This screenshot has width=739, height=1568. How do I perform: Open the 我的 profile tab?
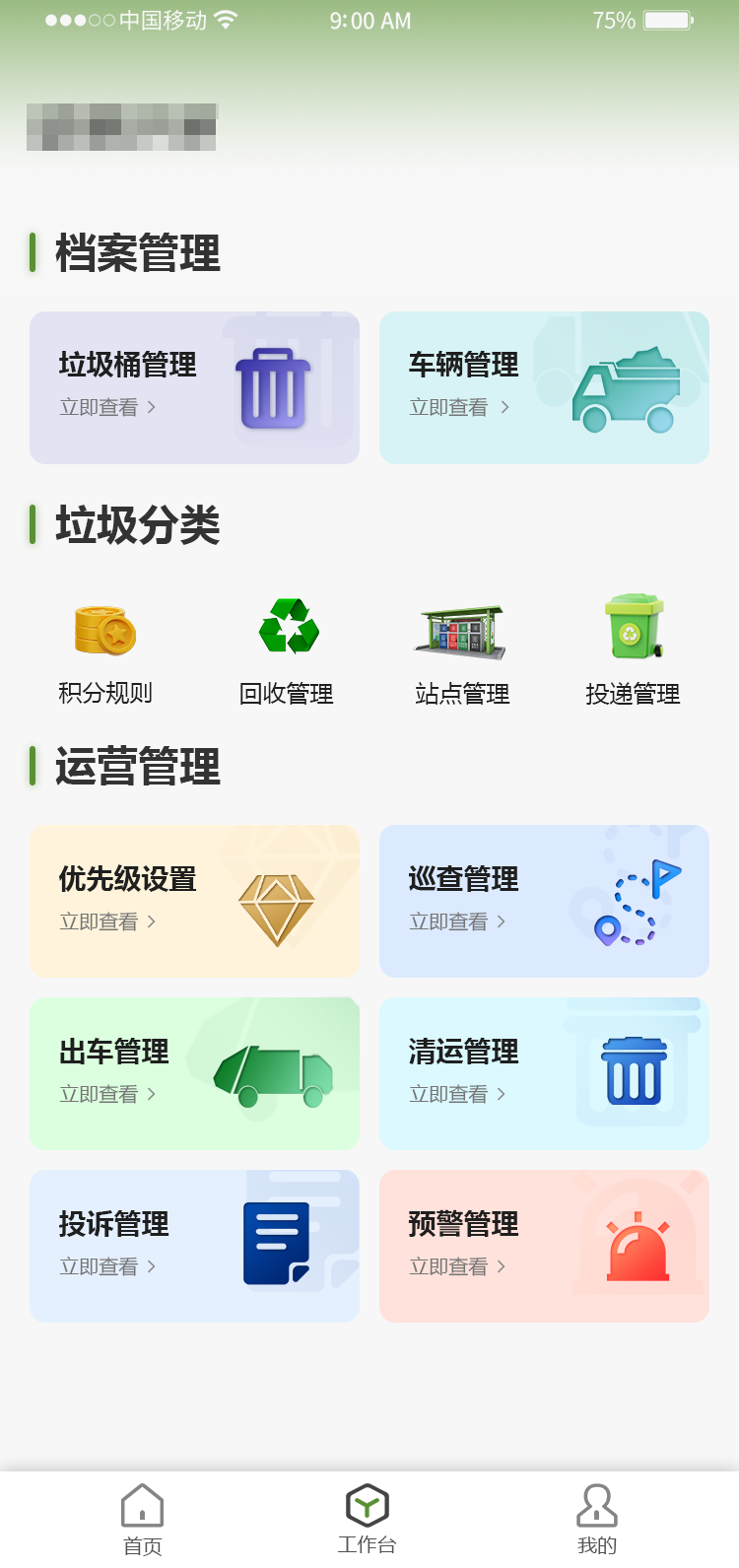[597, 1518]
